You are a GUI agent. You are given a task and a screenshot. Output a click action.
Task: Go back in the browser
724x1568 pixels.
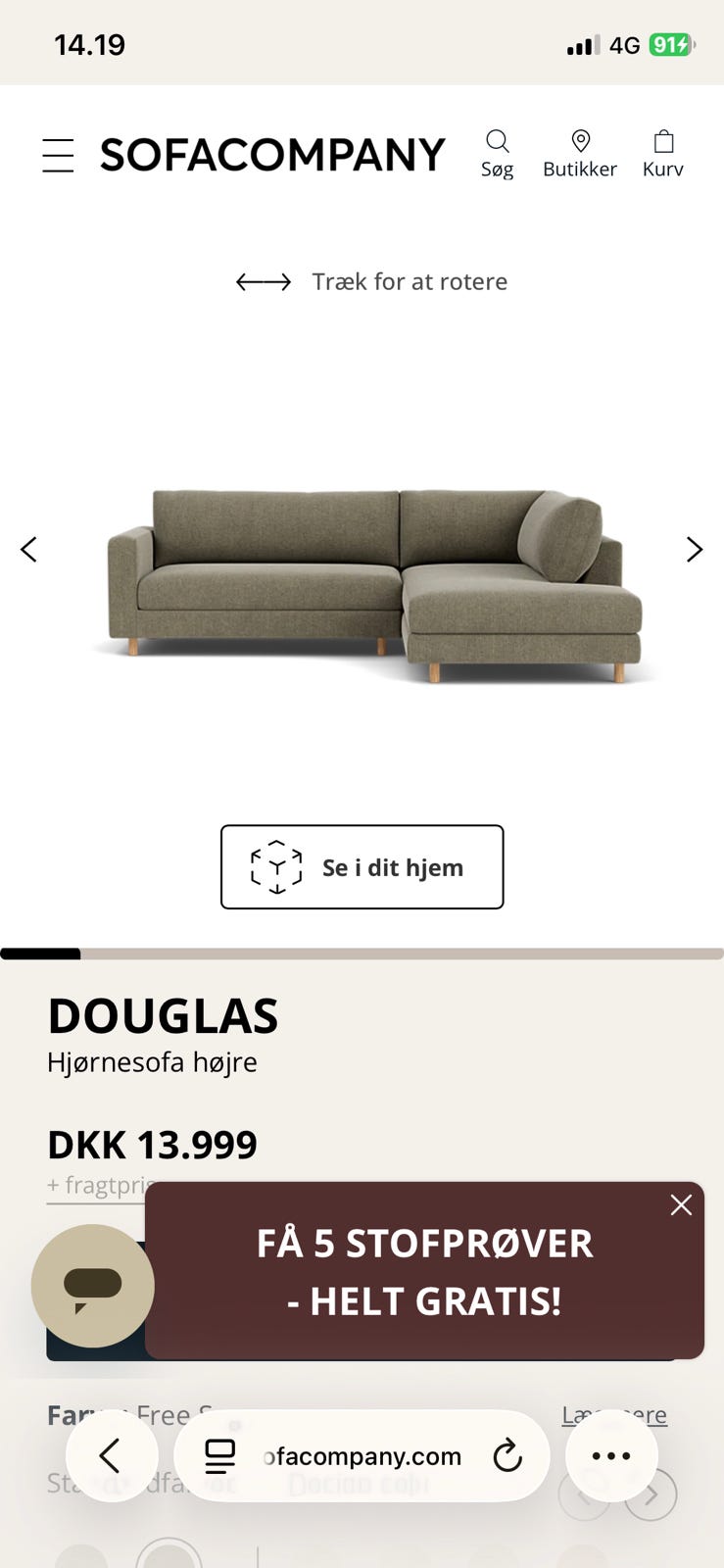tap(112, 1456)
